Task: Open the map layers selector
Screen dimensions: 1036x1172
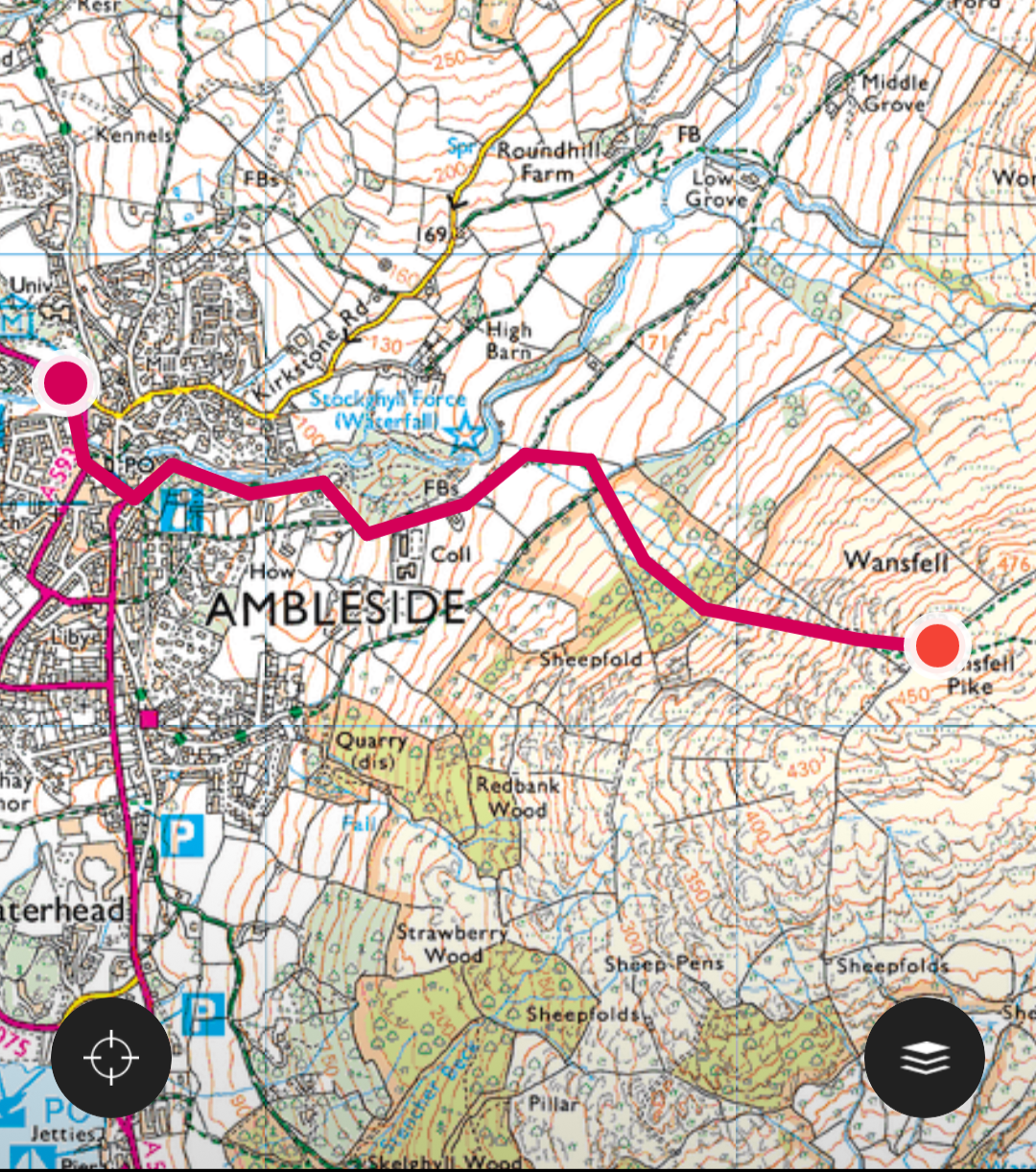Action: click(924, 1057)
